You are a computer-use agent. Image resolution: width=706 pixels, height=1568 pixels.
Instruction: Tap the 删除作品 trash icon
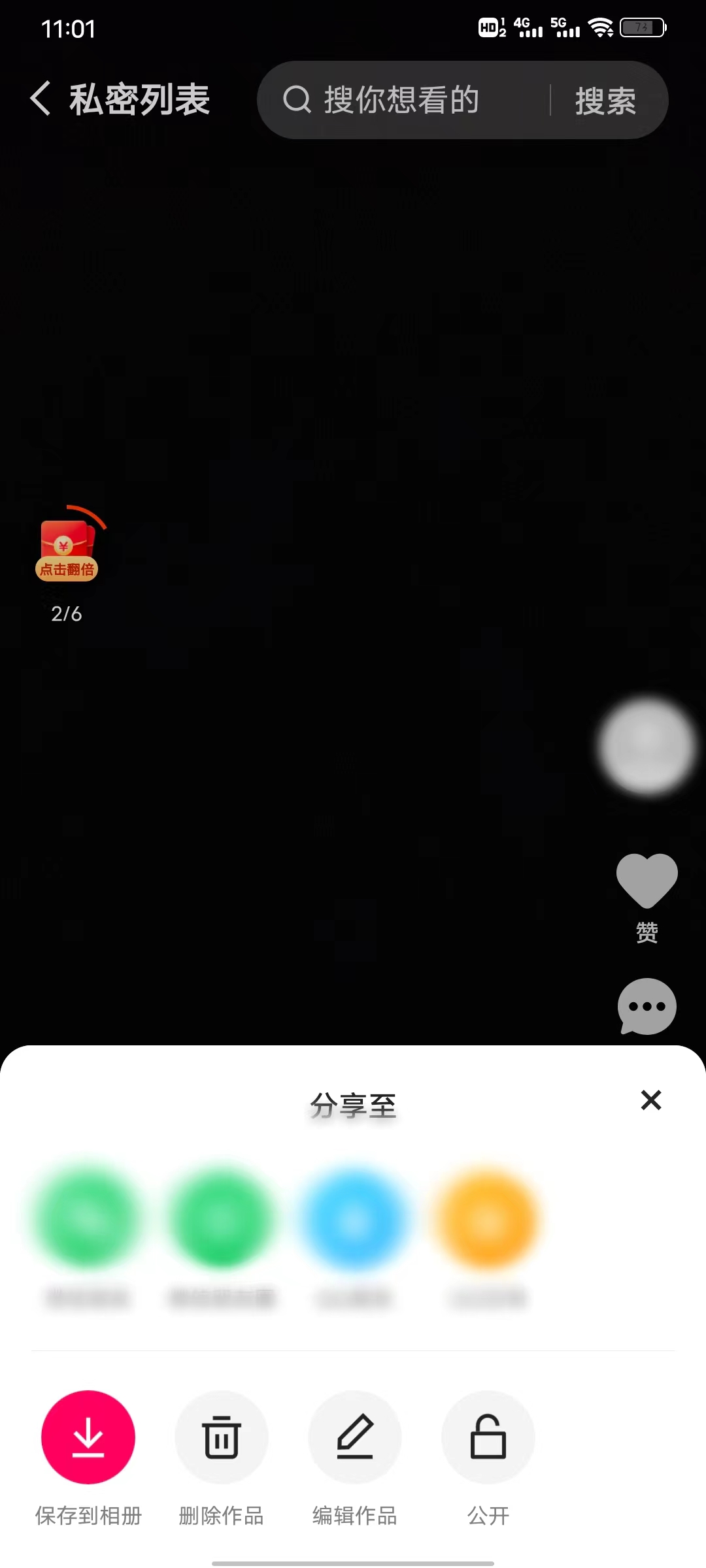coord(222,1437)
